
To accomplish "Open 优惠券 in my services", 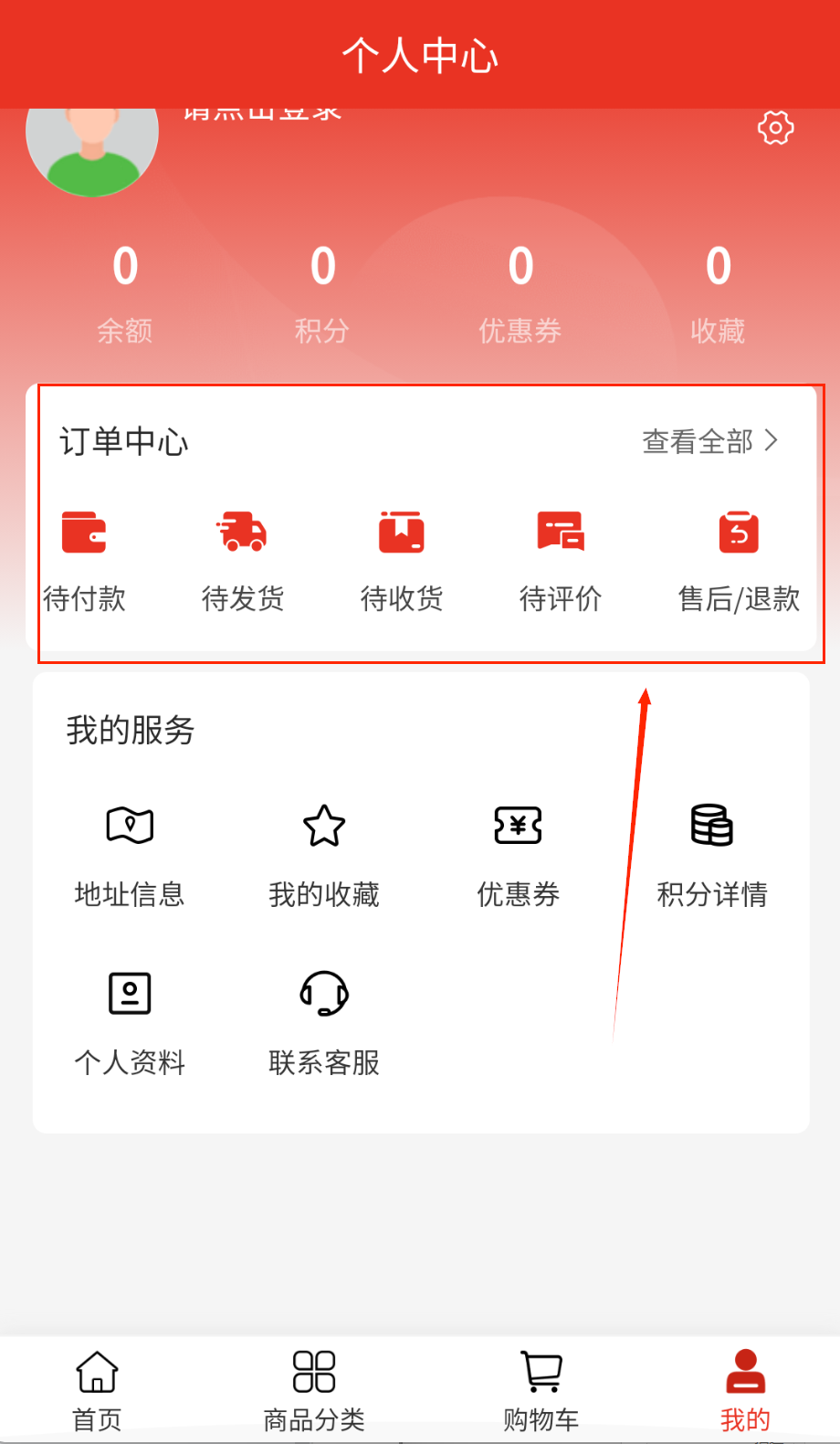I will (518, 856).
